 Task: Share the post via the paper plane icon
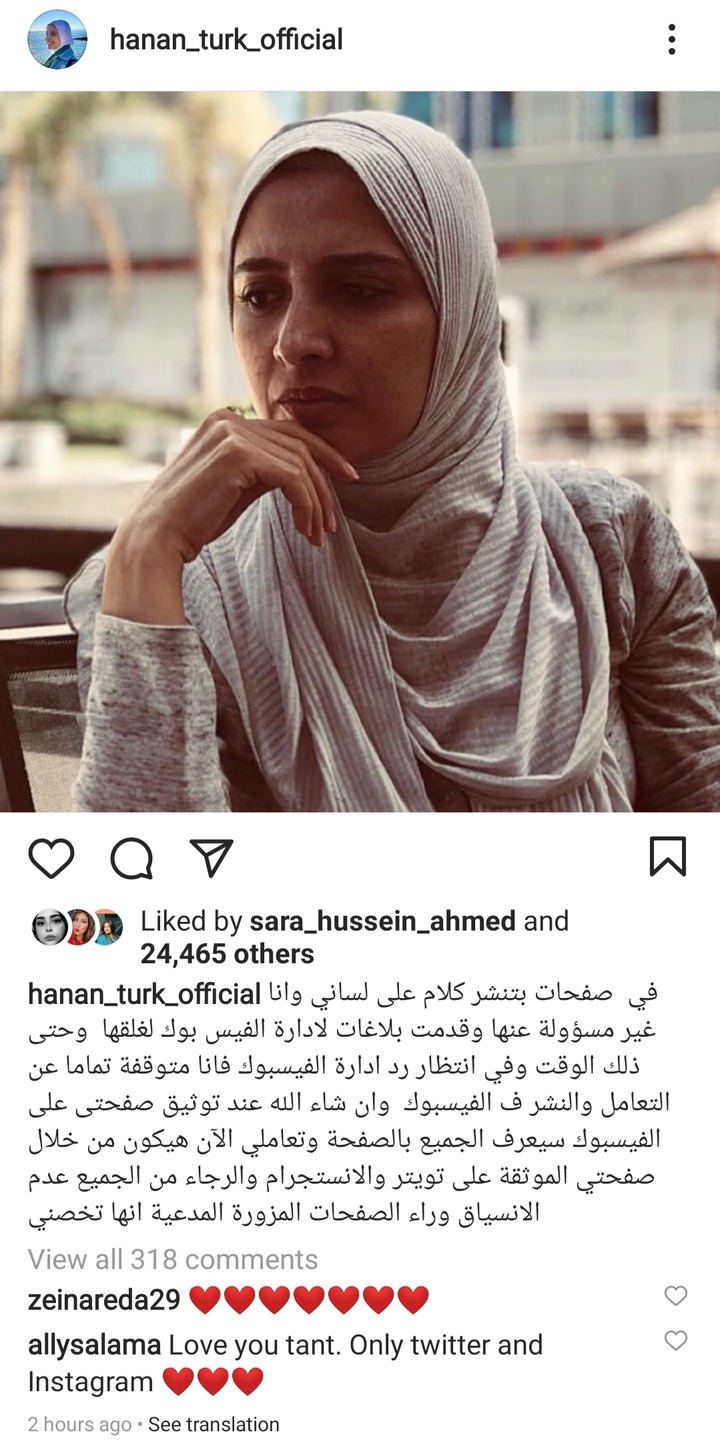point(211,858)
